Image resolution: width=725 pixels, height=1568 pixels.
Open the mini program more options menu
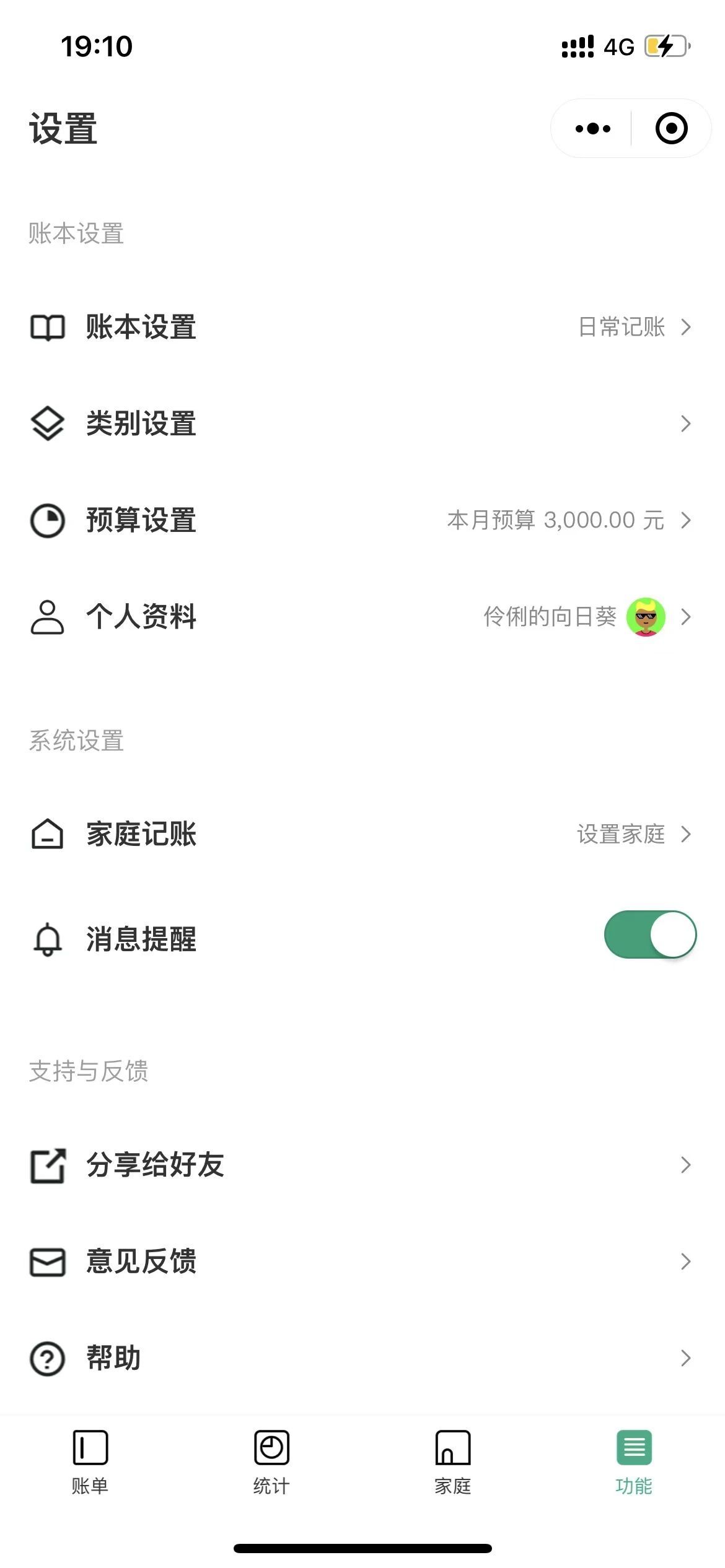(x=592, y=129)
